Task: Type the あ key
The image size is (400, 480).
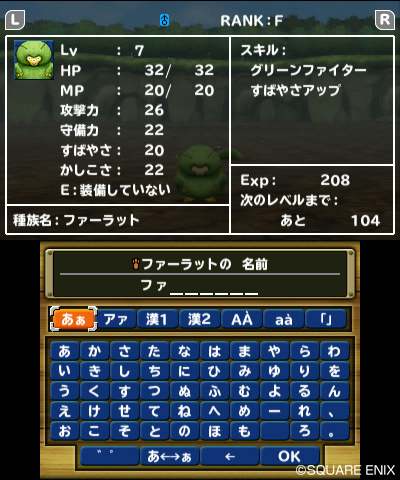Action: pos(65,351)
